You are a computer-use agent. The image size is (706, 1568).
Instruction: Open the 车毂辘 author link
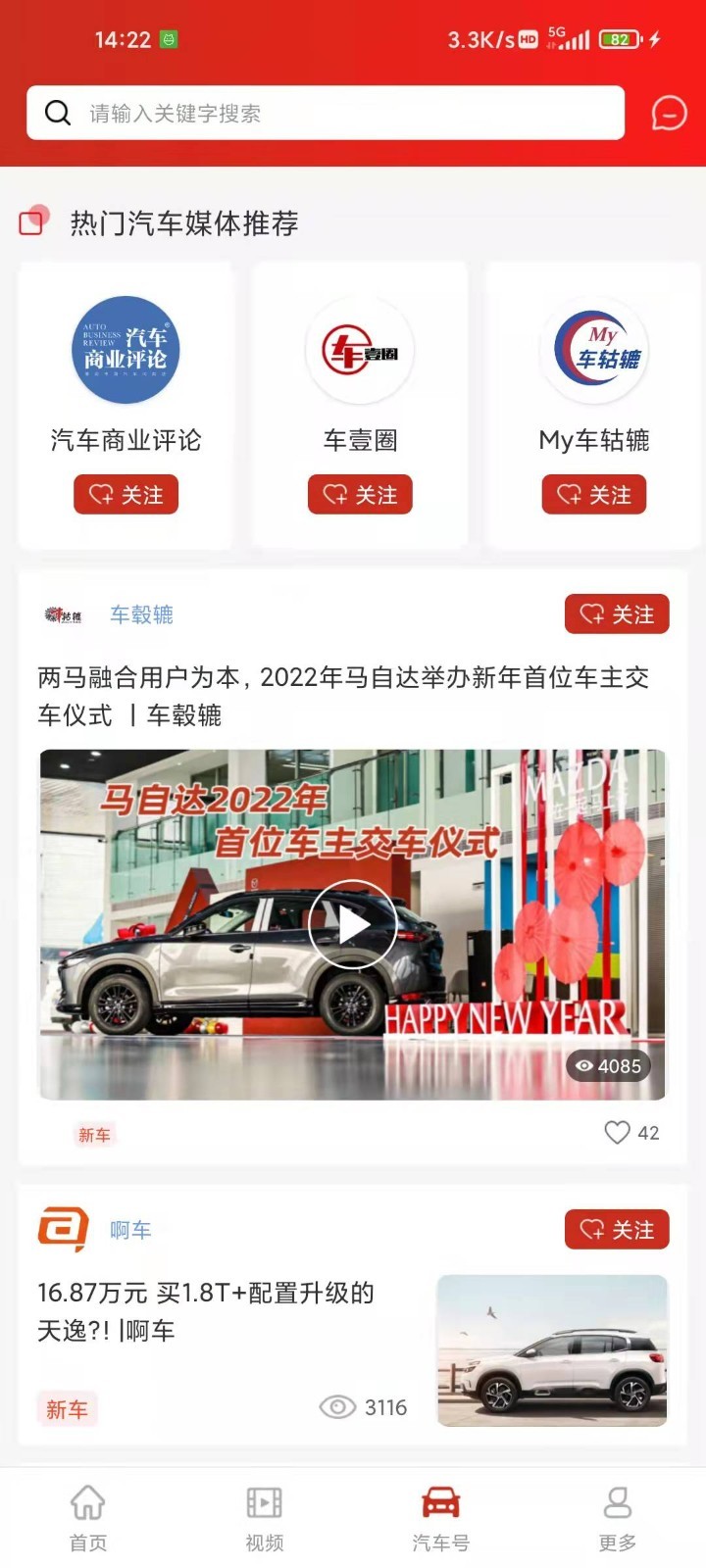(141, 614)
